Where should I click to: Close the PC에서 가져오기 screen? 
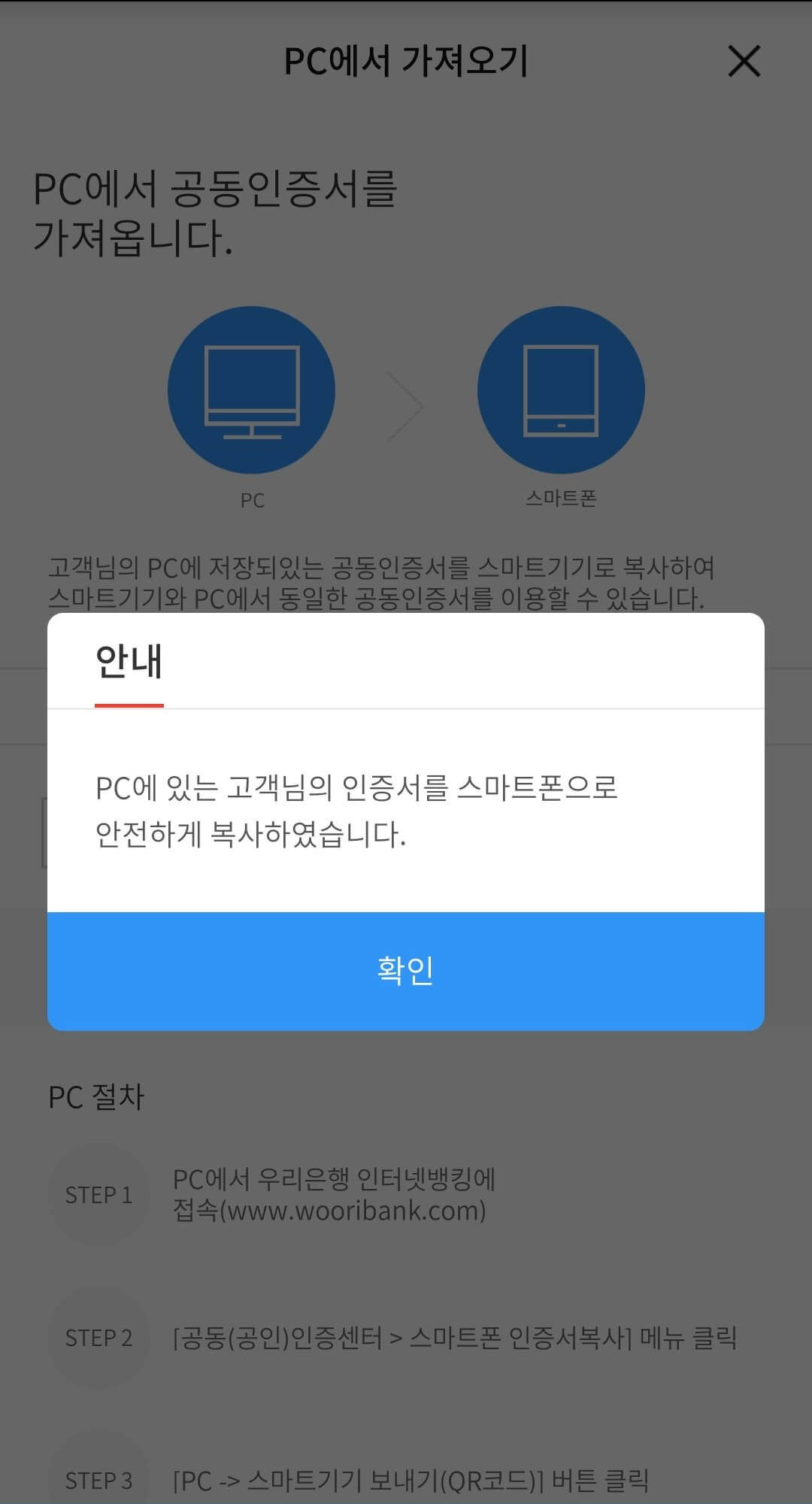pyautogui.click(x=744, y=62)
